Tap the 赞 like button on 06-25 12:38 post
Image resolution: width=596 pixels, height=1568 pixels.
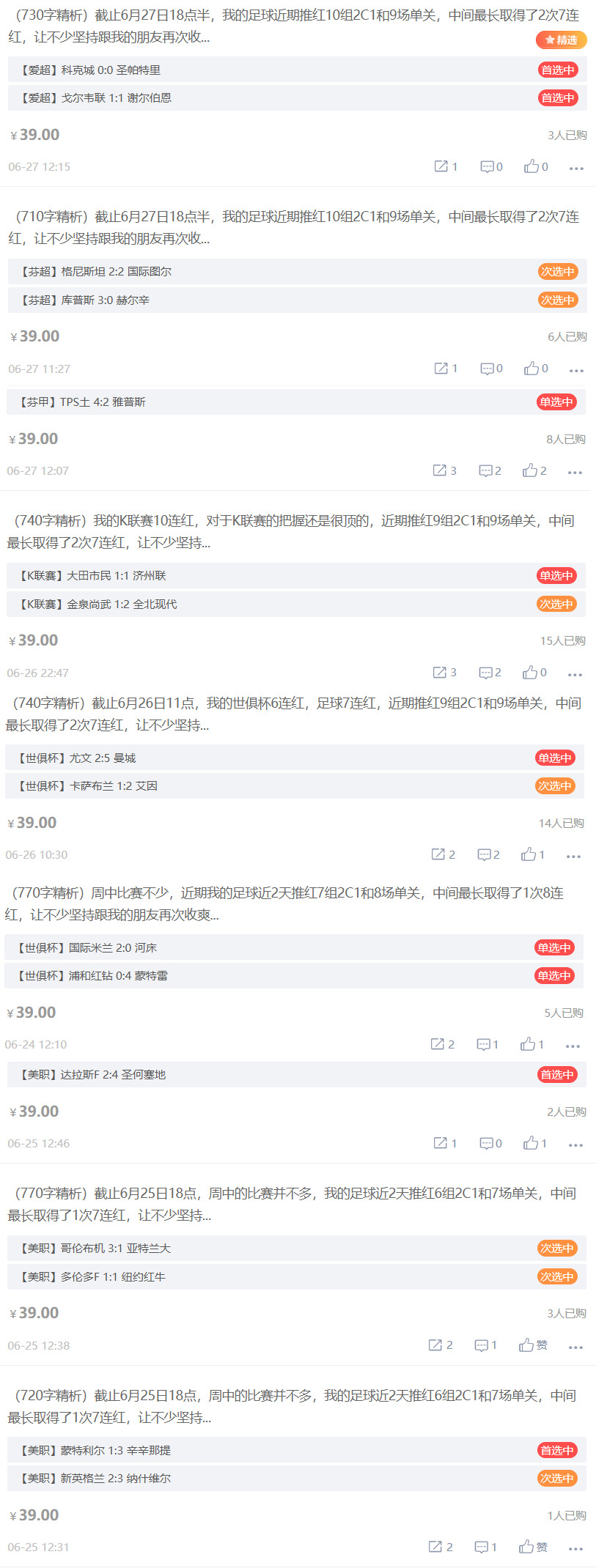[x=532, y=1345]
